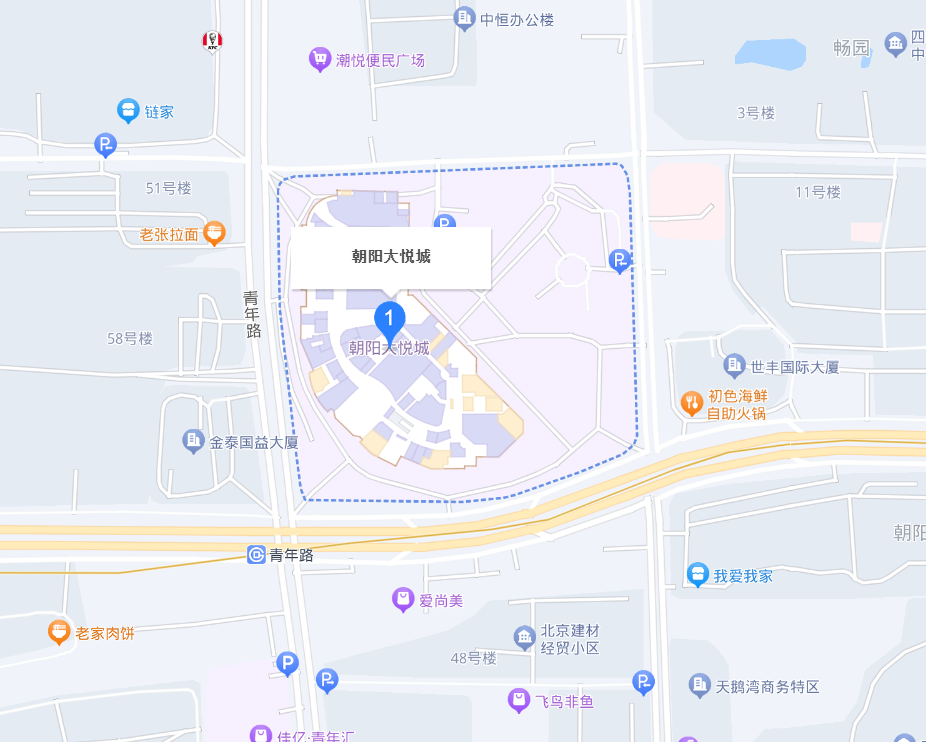Select the 青年路 subway station marker
The image size is (926, 742).
pyautogui.click(x=257, y=555)
